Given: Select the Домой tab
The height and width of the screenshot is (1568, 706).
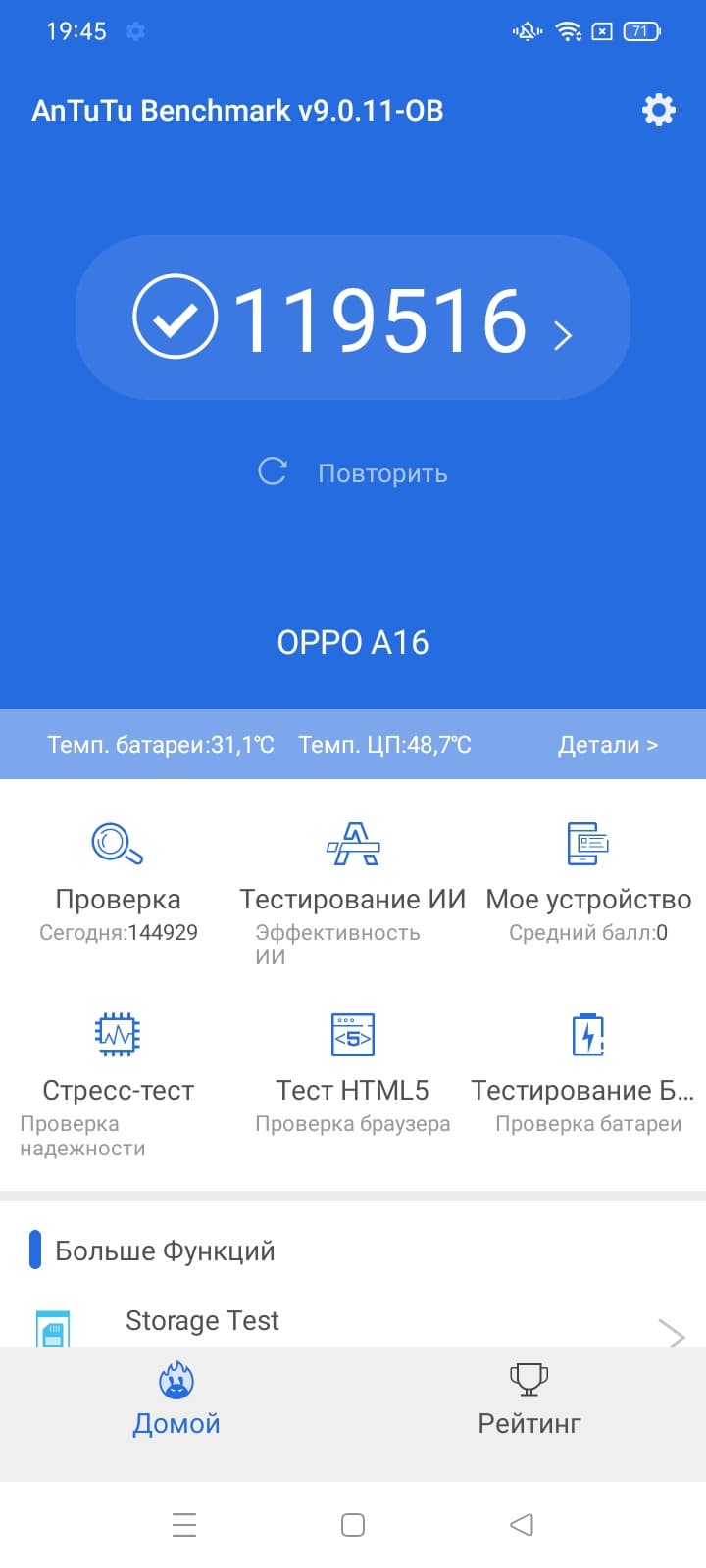Looking at the screenshot, I should pos(176,1401).
